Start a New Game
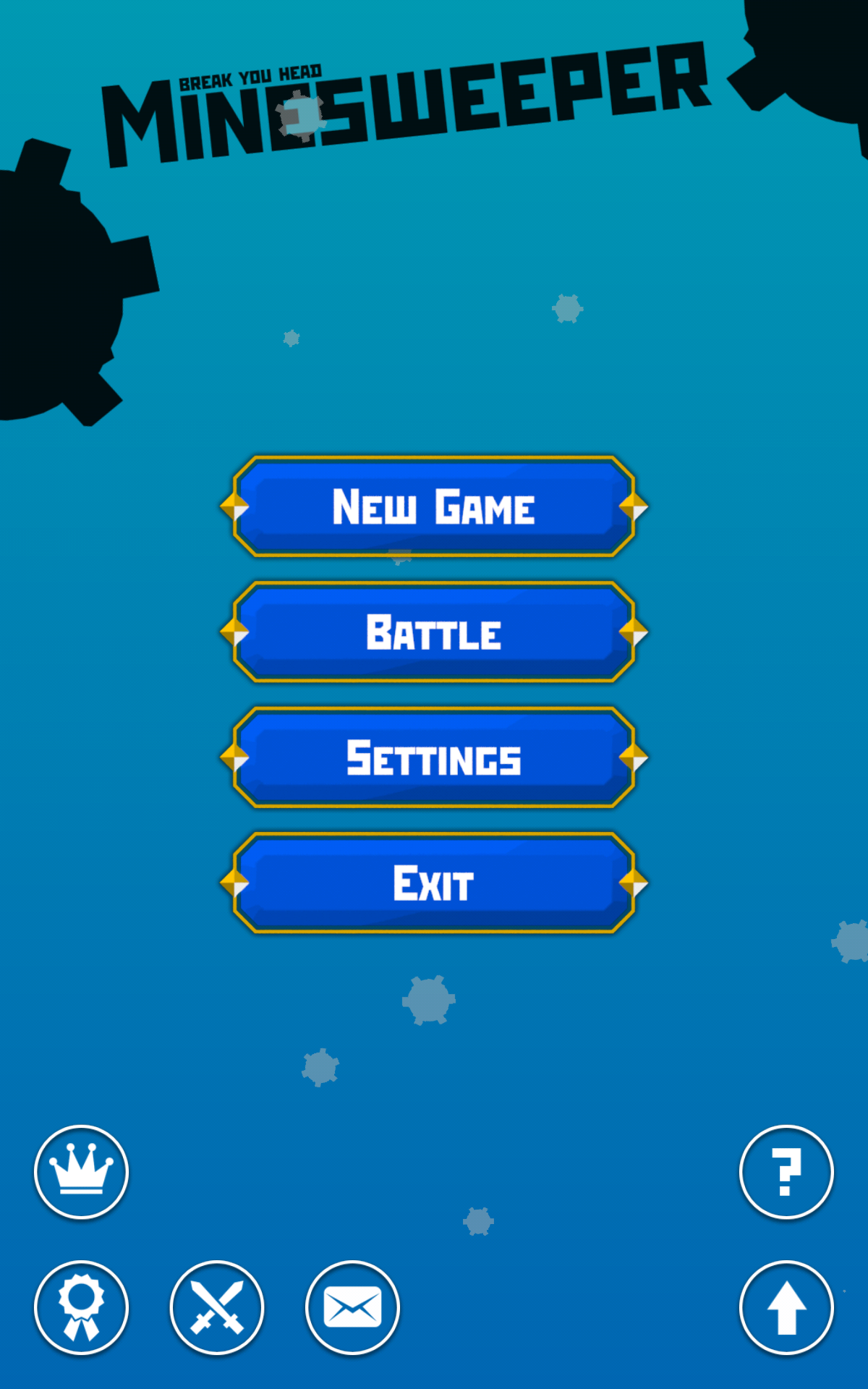868x1389 pixels. pos(434,506)
